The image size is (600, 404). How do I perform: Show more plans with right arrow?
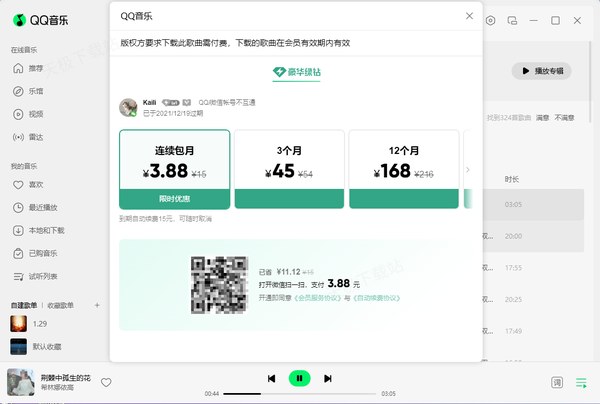[467, 170]
